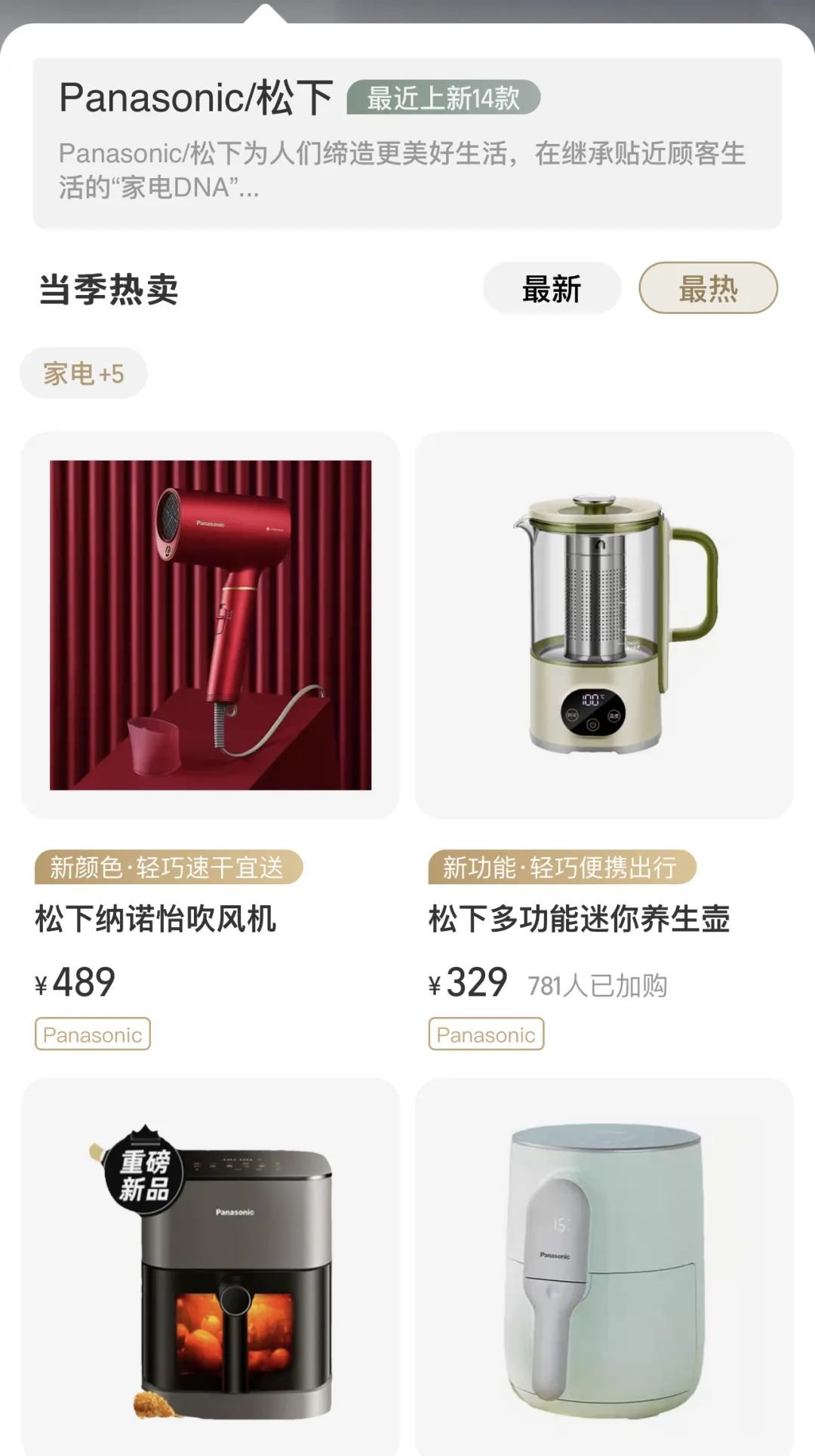View the 松下多功能迷你养生壶 product

click(604, 626)
